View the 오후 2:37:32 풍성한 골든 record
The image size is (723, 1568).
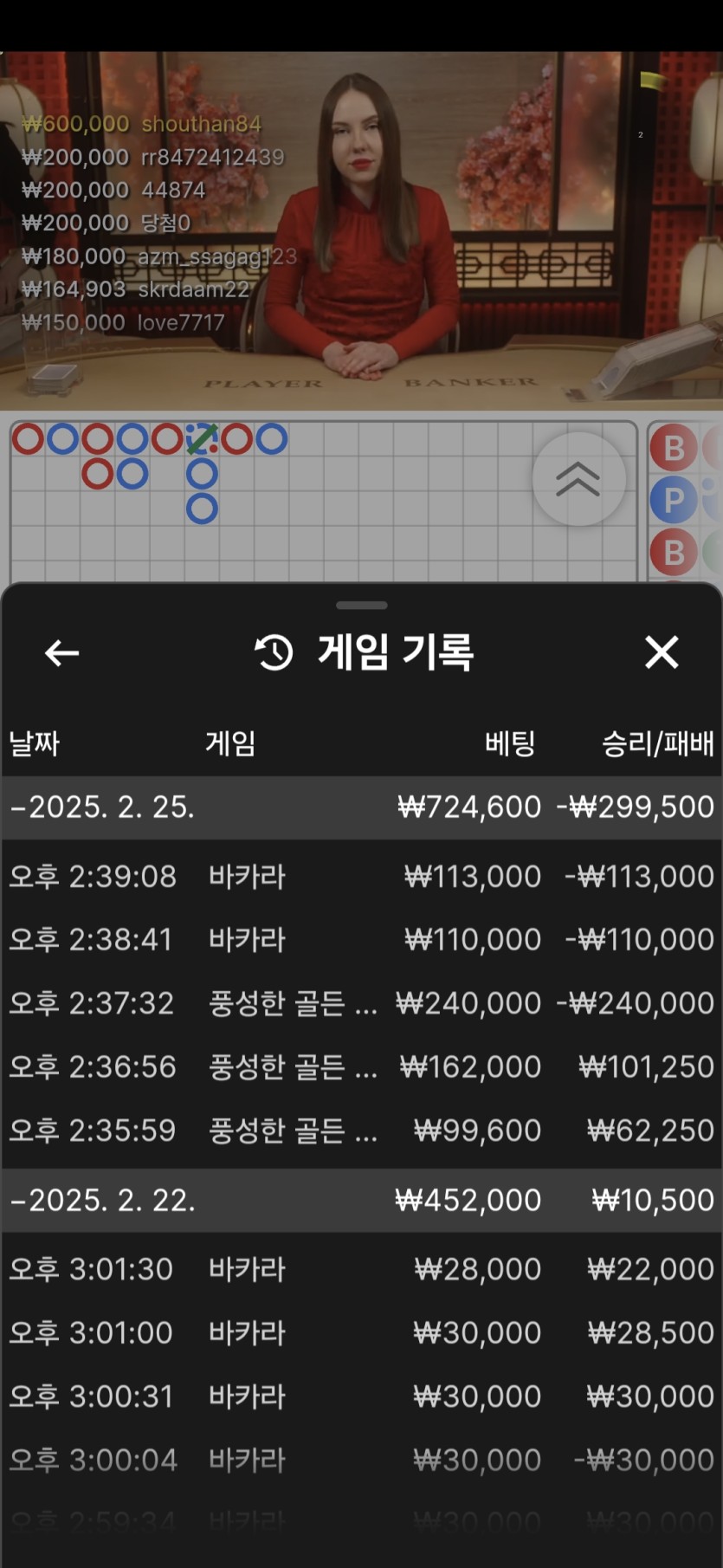tap(361, 1003)
